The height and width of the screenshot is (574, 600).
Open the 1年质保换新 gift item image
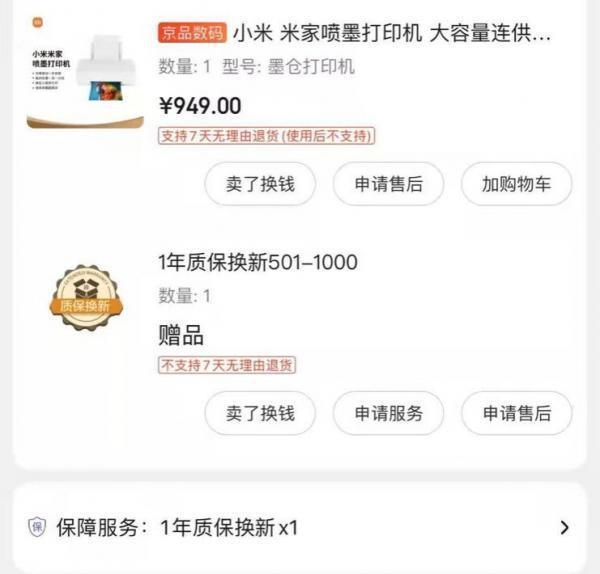[85, 298]
